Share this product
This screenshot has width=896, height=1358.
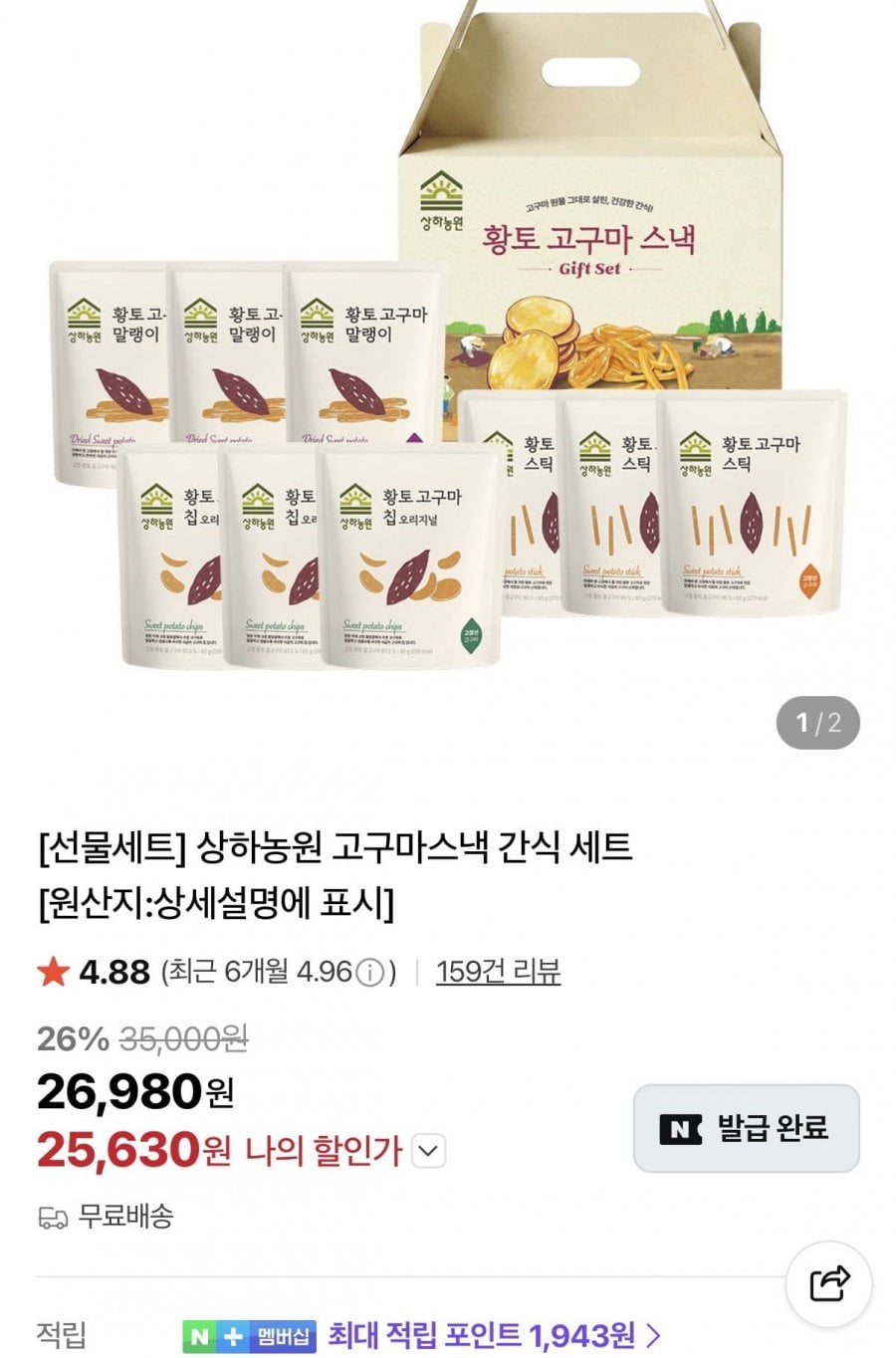[829, 1283]
